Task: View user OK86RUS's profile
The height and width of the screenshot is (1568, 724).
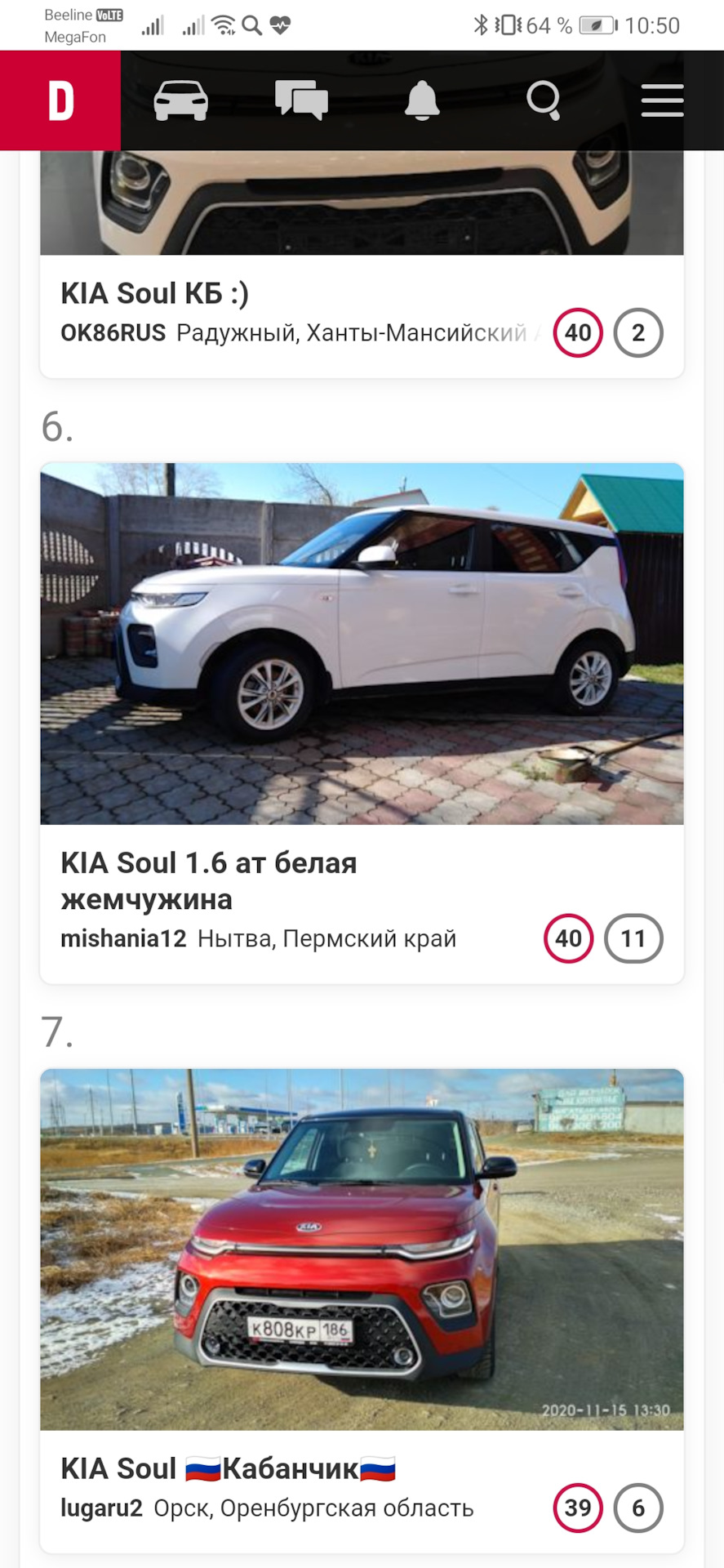Action: click(x=113, y=332)
